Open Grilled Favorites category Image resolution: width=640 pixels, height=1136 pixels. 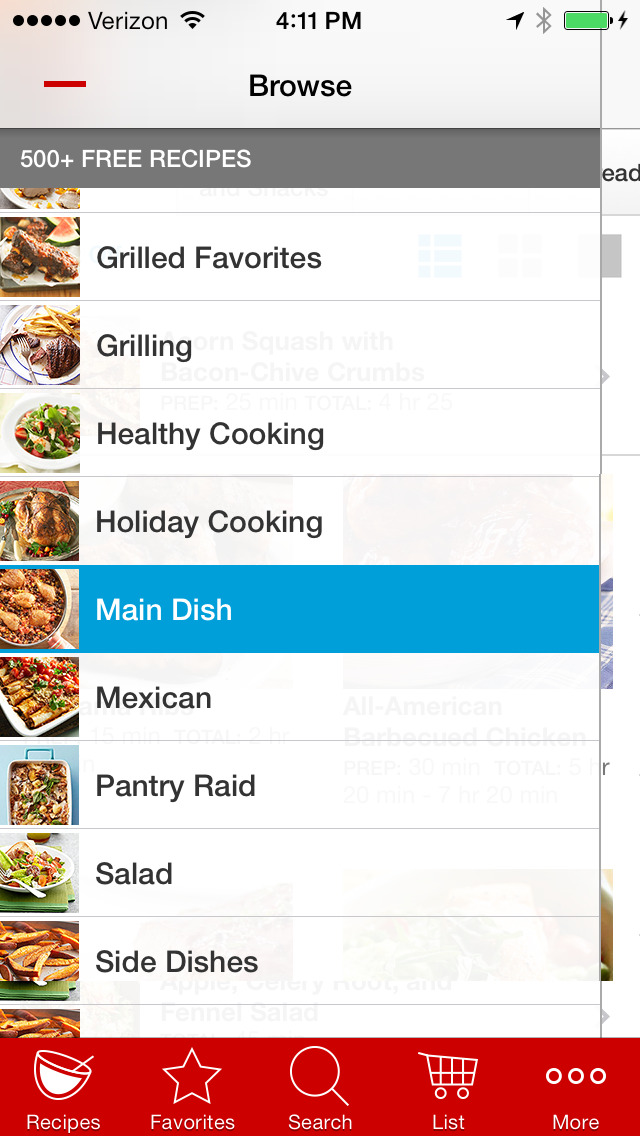[300, 257]
